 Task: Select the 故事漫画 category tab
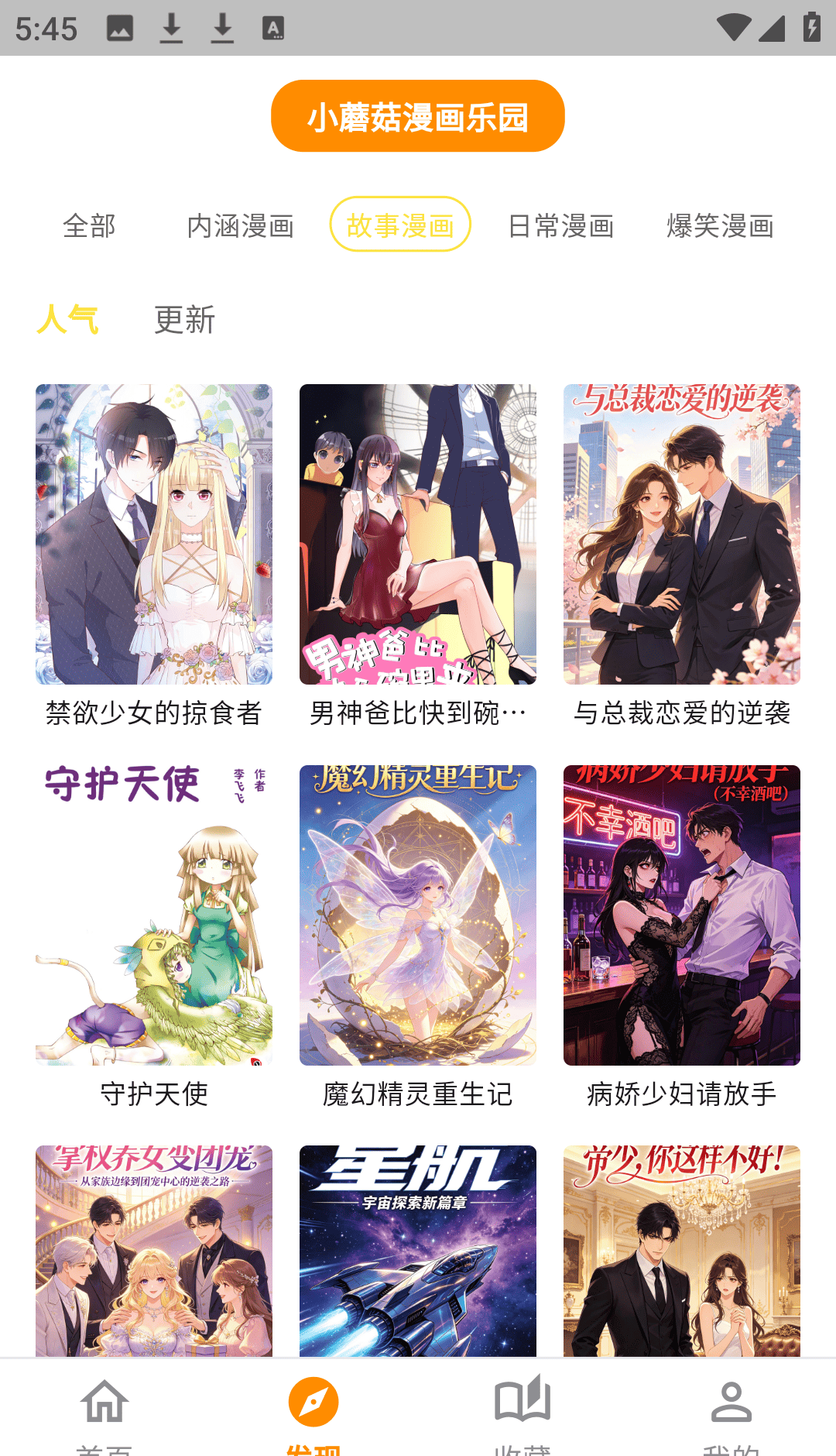(400, 225)
